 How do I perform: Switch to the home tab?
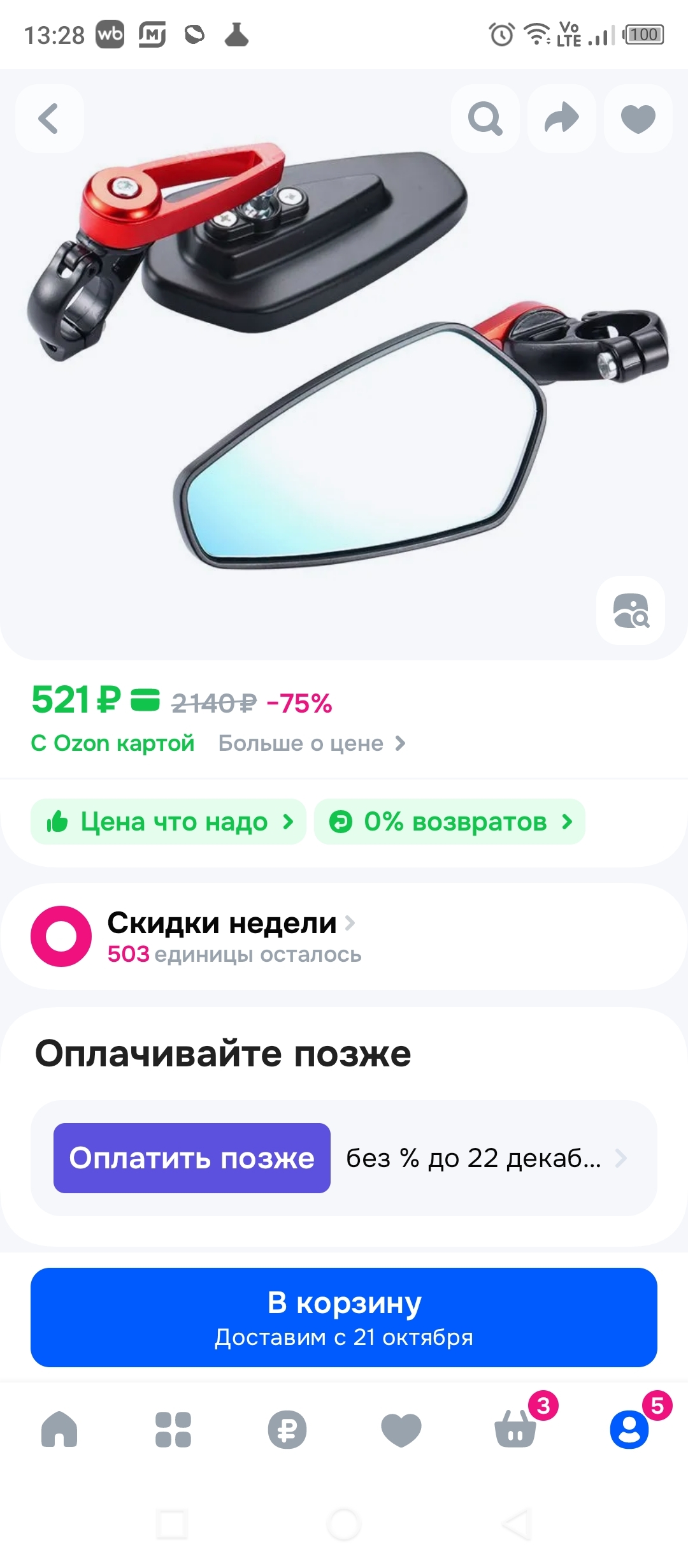[x=59, y=1429]
